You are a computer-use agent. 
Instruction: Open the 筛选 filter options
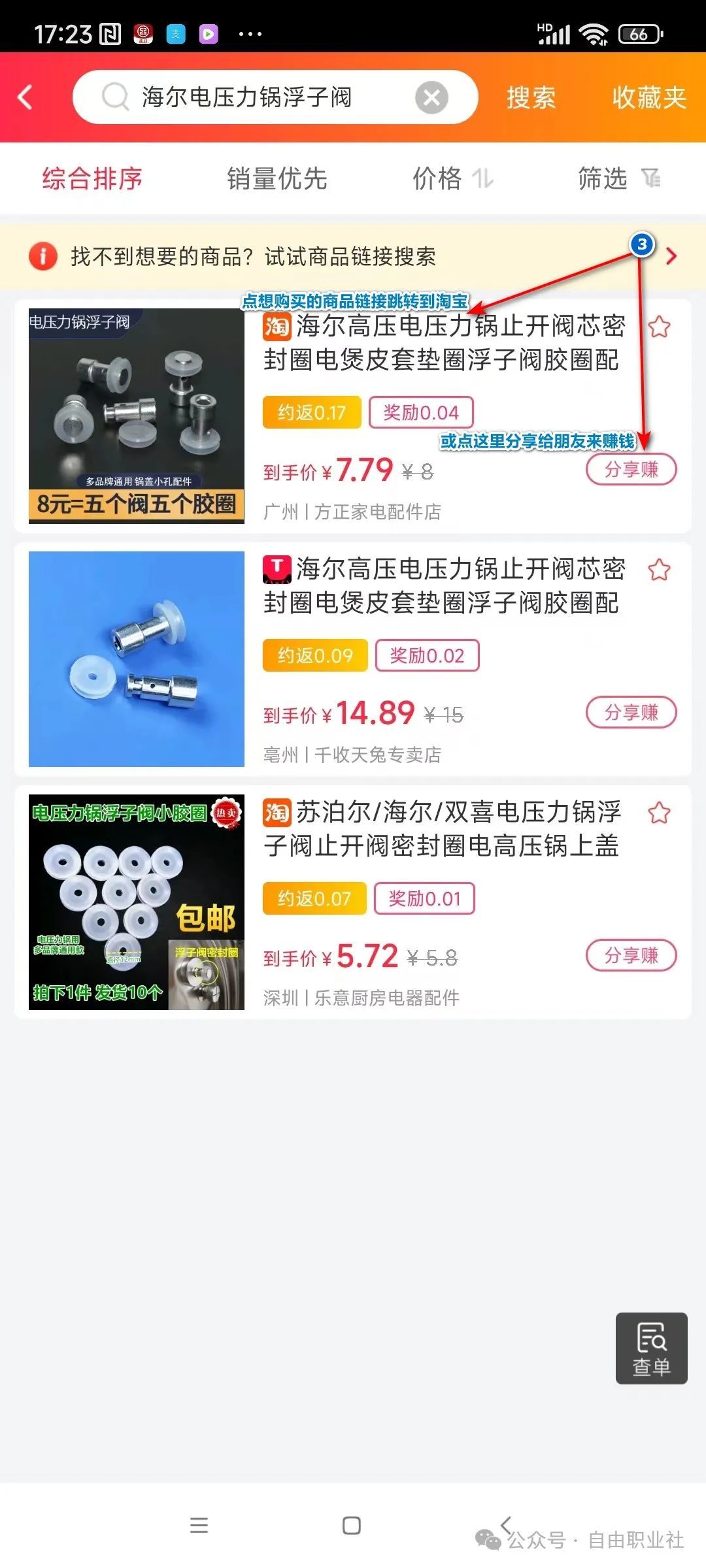[x=618, y=178]
